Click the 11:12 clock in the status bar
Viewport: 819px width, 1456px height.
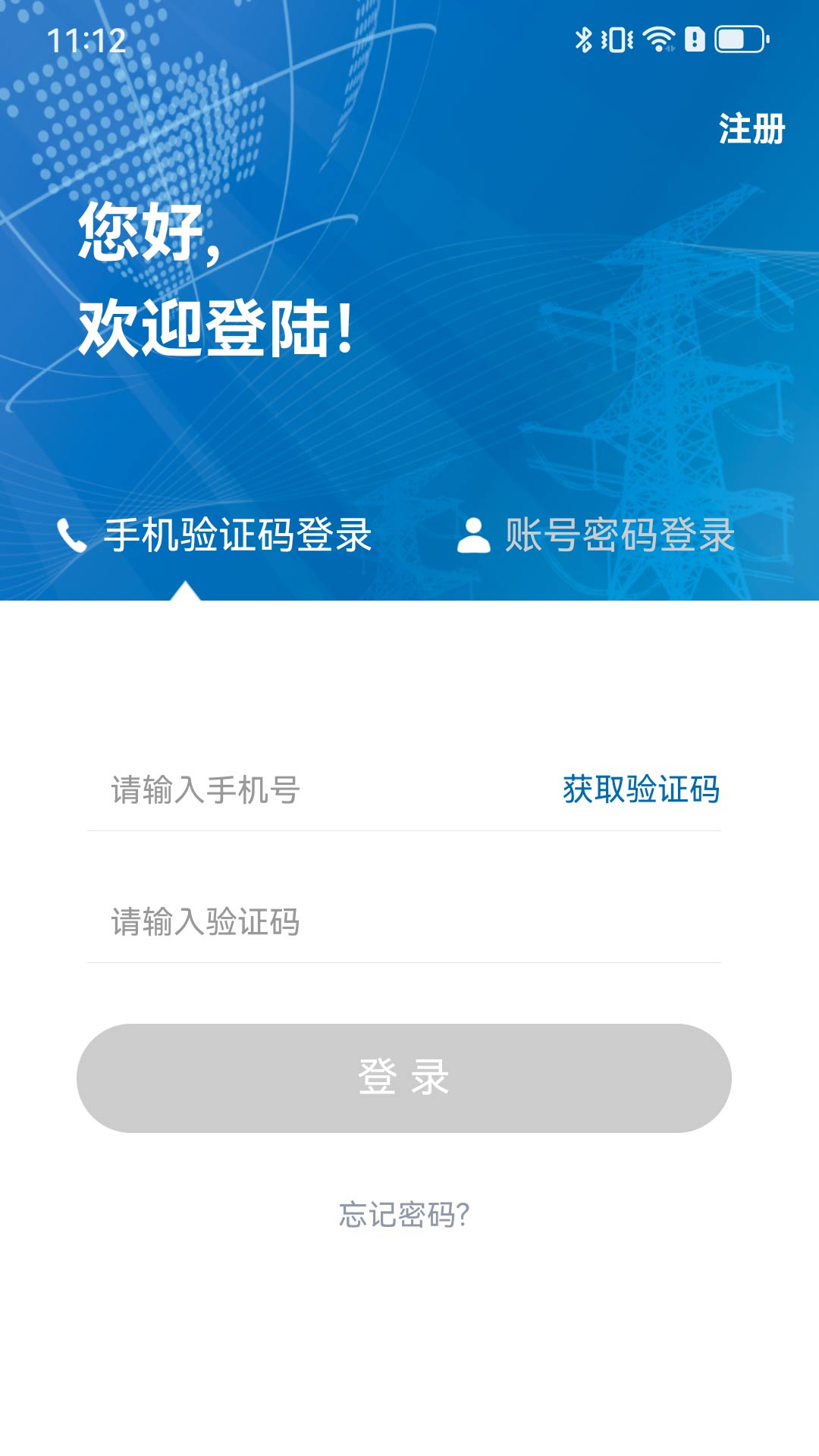click(x=86, y=42)
